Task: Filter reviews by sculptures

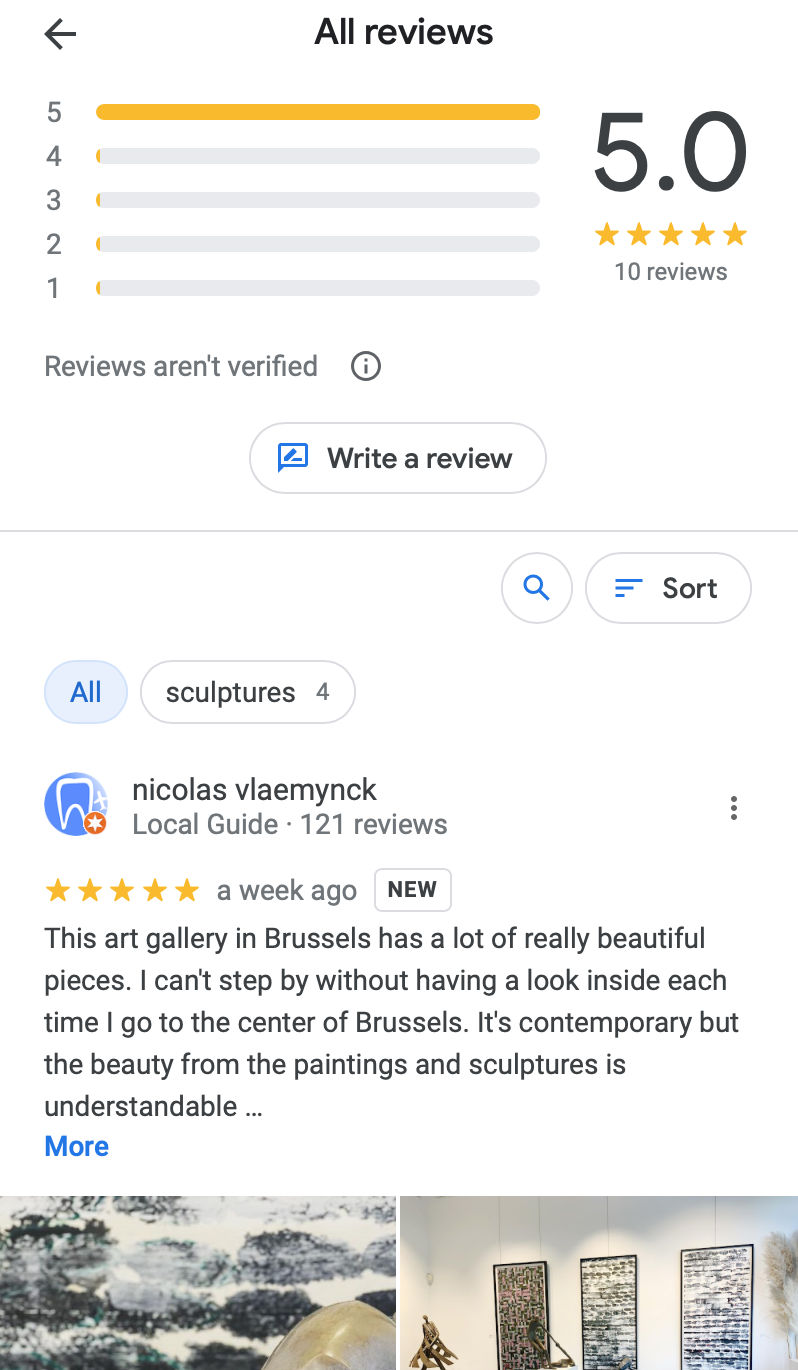Action: pos(247,691)
